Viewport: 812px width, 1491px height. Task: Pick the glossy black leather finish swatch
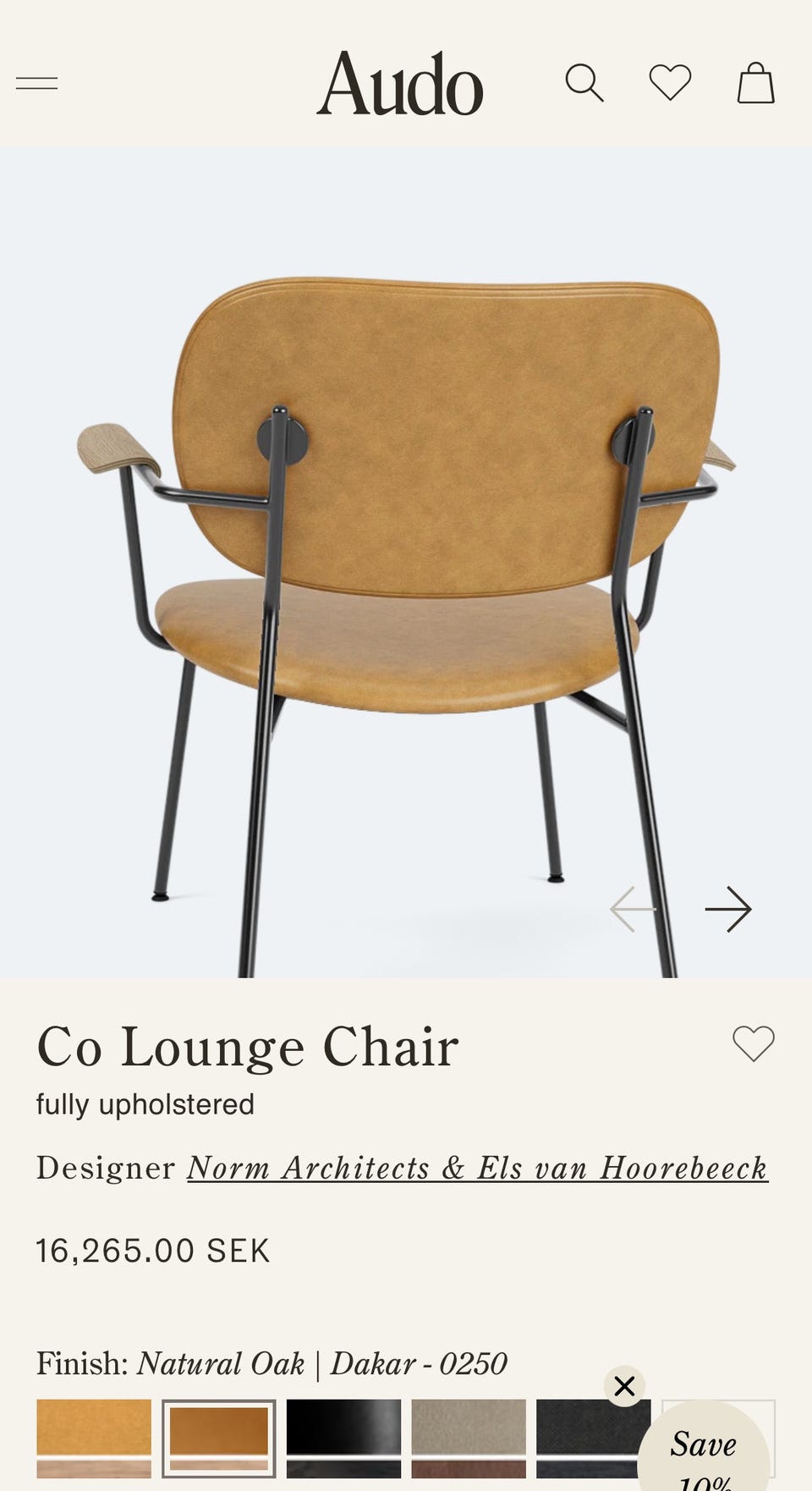[343, 1438]
